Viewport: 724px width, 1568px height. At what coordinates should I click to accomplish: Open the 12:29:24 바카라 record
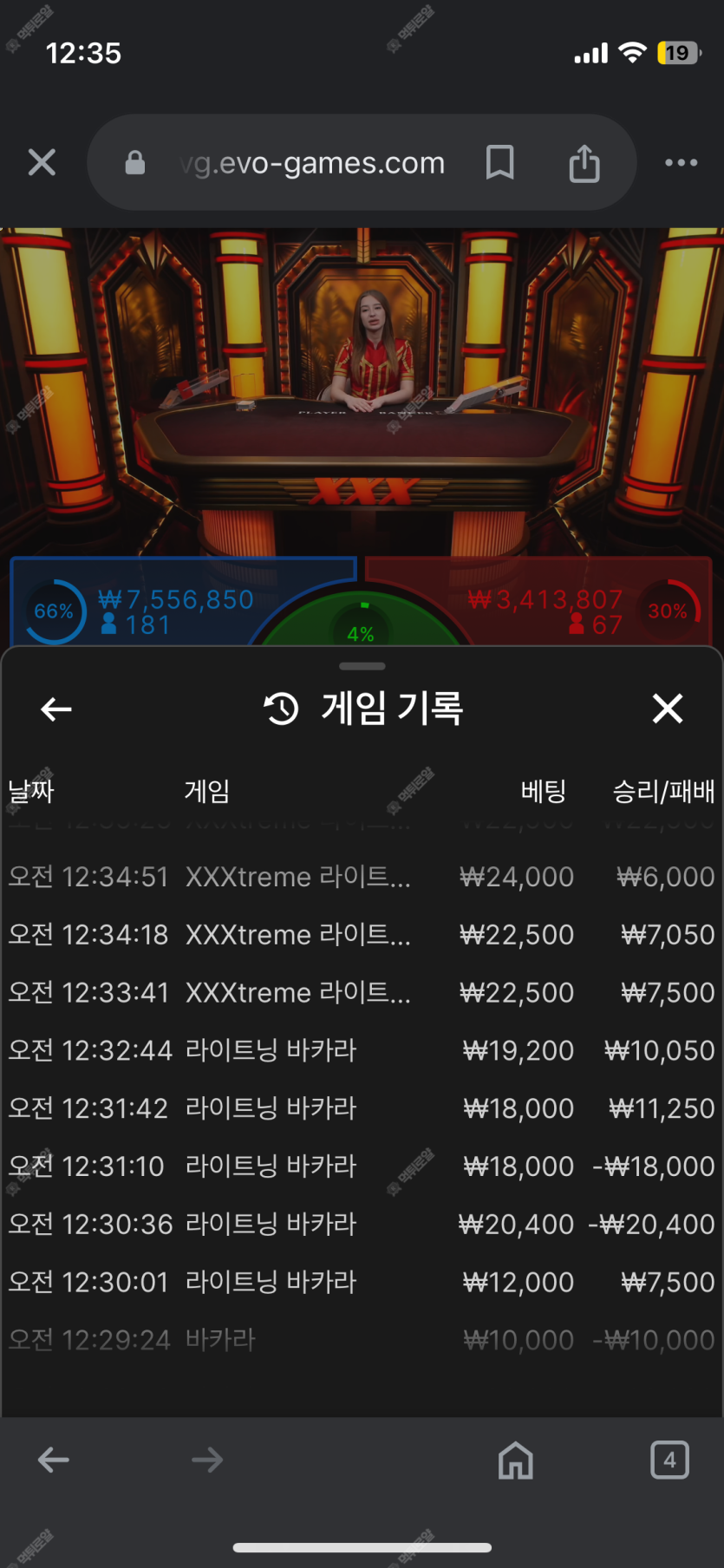pos(362,1340)
